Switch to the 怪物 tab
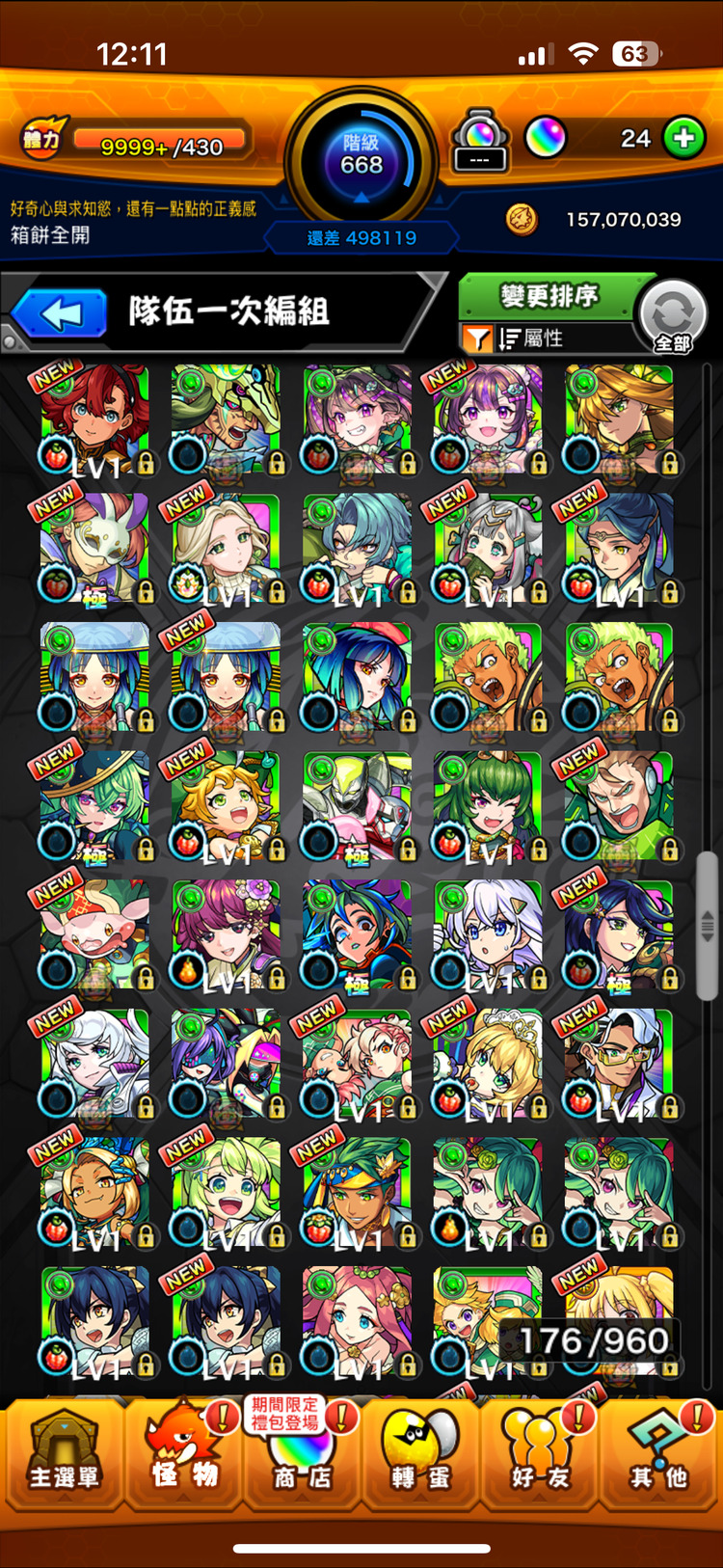Screen dimensions: 723x1568 (x=183, y=1454)
